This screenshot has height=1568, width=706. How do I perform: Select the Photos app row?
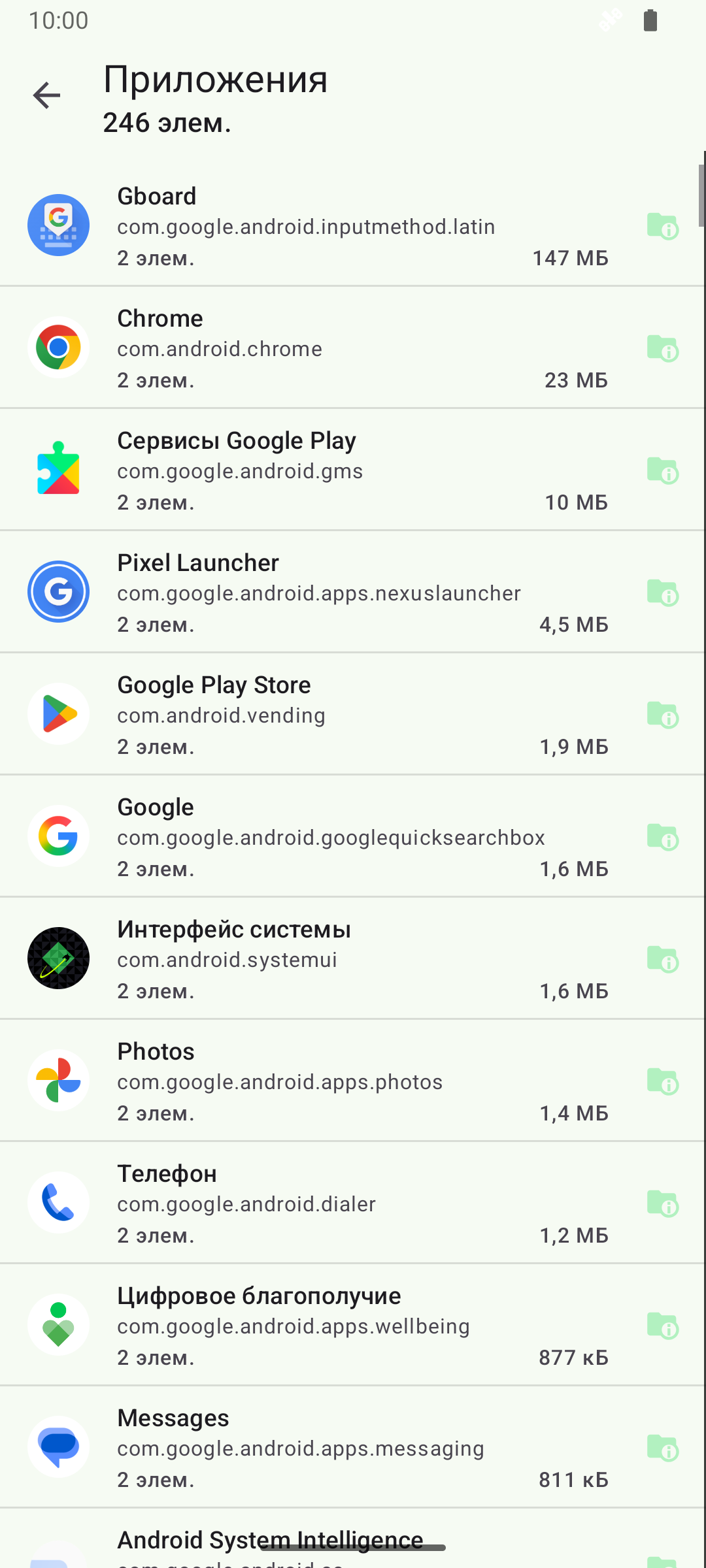pyautogui.click(x=314, y=1081)
